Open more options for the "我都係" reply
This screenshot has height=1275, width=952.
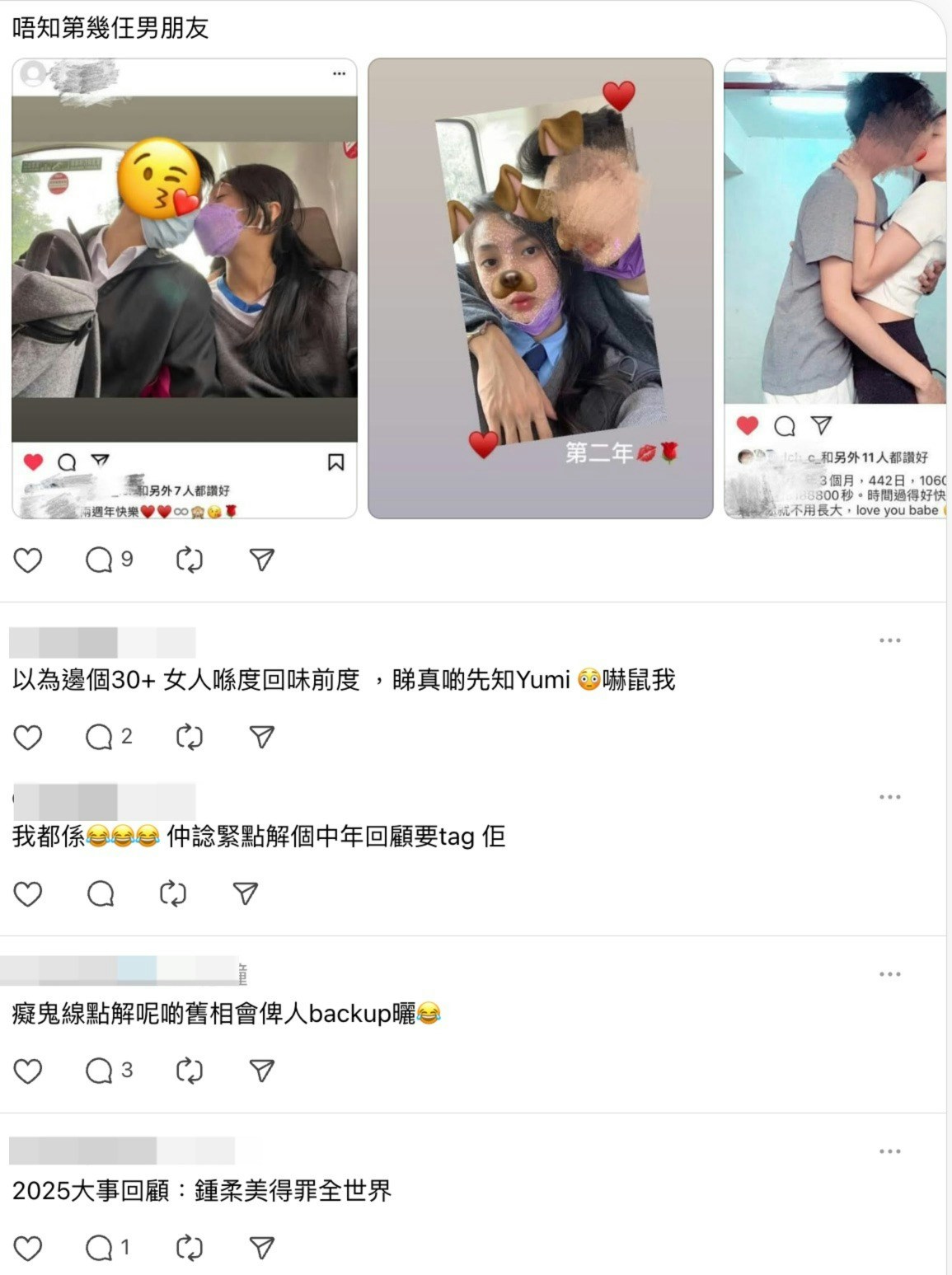(x=889, y=797)
